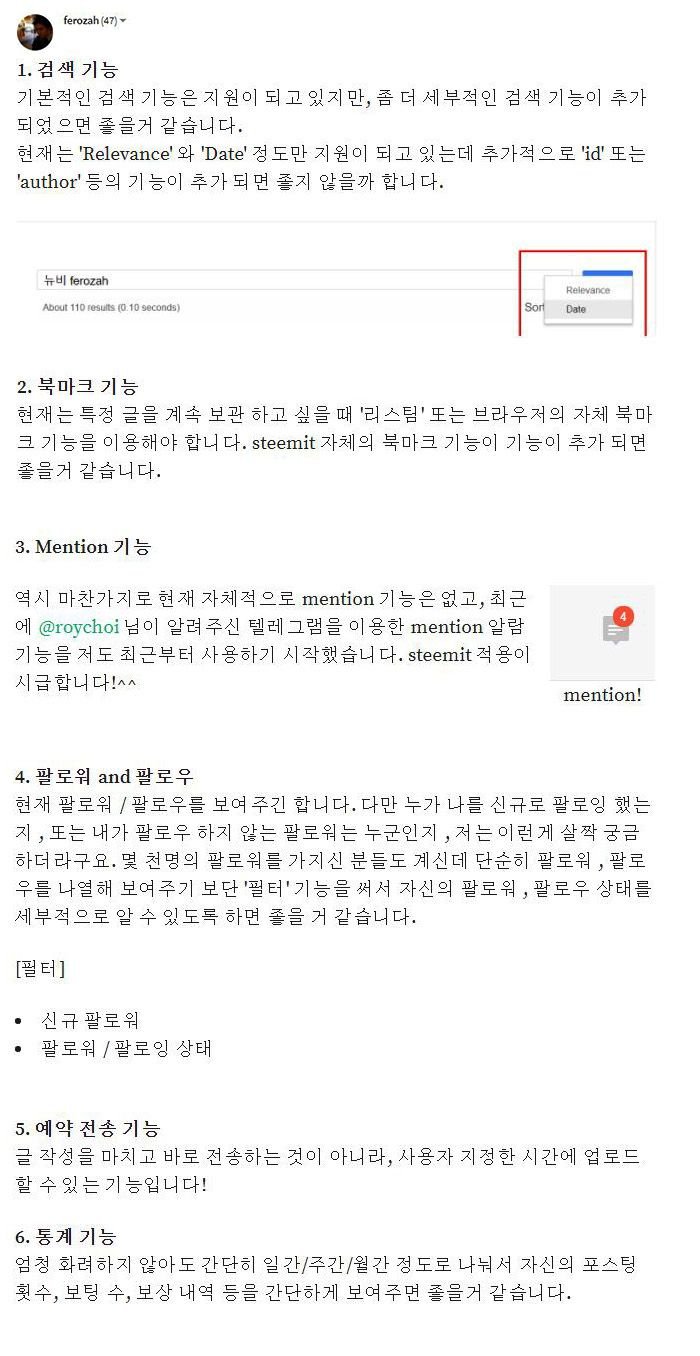Open the @roychoi profile link

[79, 627]
